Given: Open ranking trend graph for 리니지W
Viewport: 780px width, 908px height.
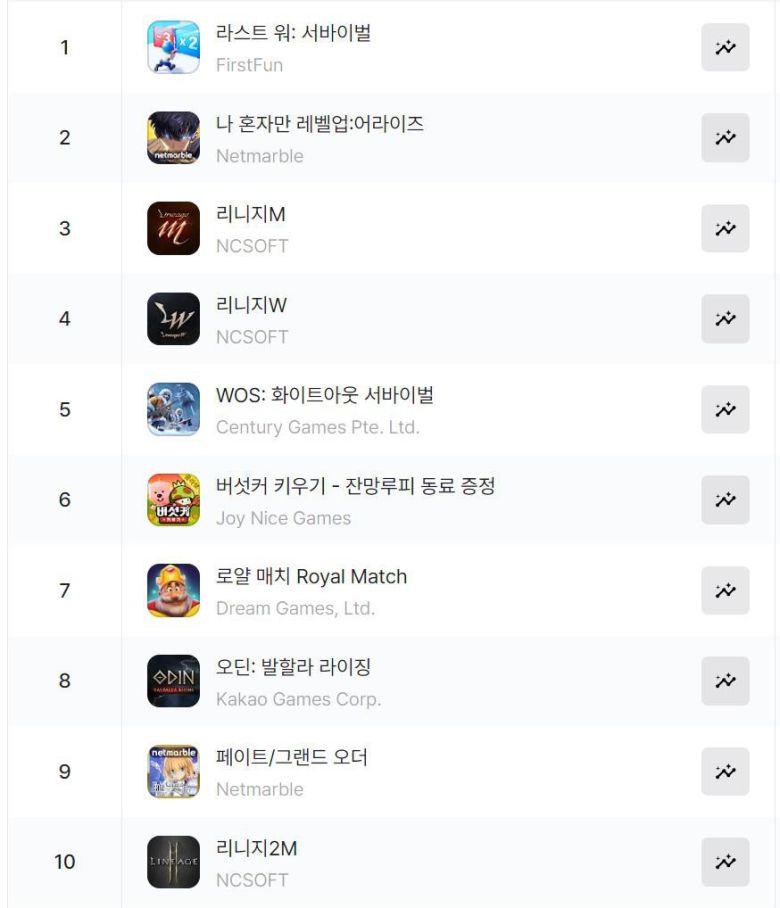Looking at the screenshot, I should click(x=725, y=319).
